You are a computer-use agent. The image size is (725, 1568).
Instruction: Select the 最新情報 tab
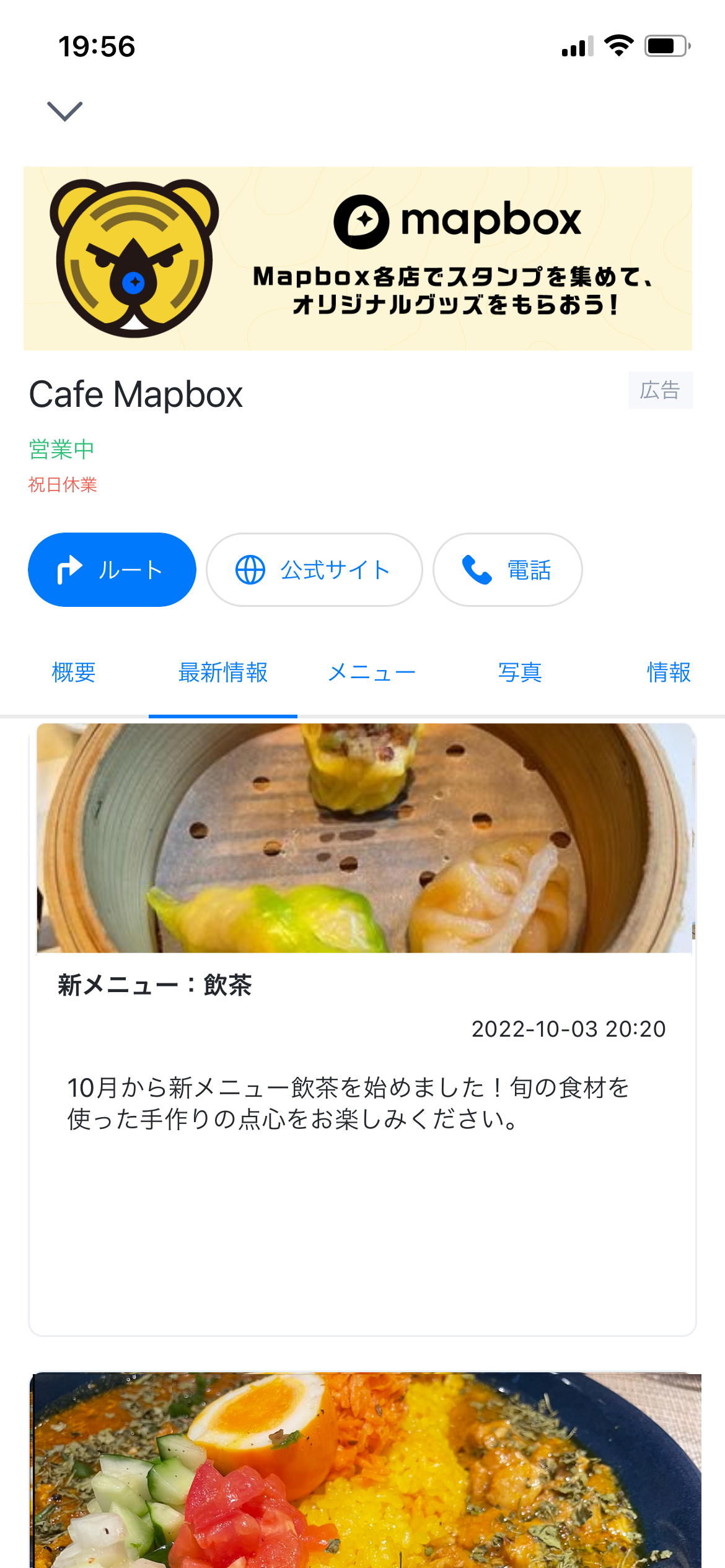tap(223, 673)
